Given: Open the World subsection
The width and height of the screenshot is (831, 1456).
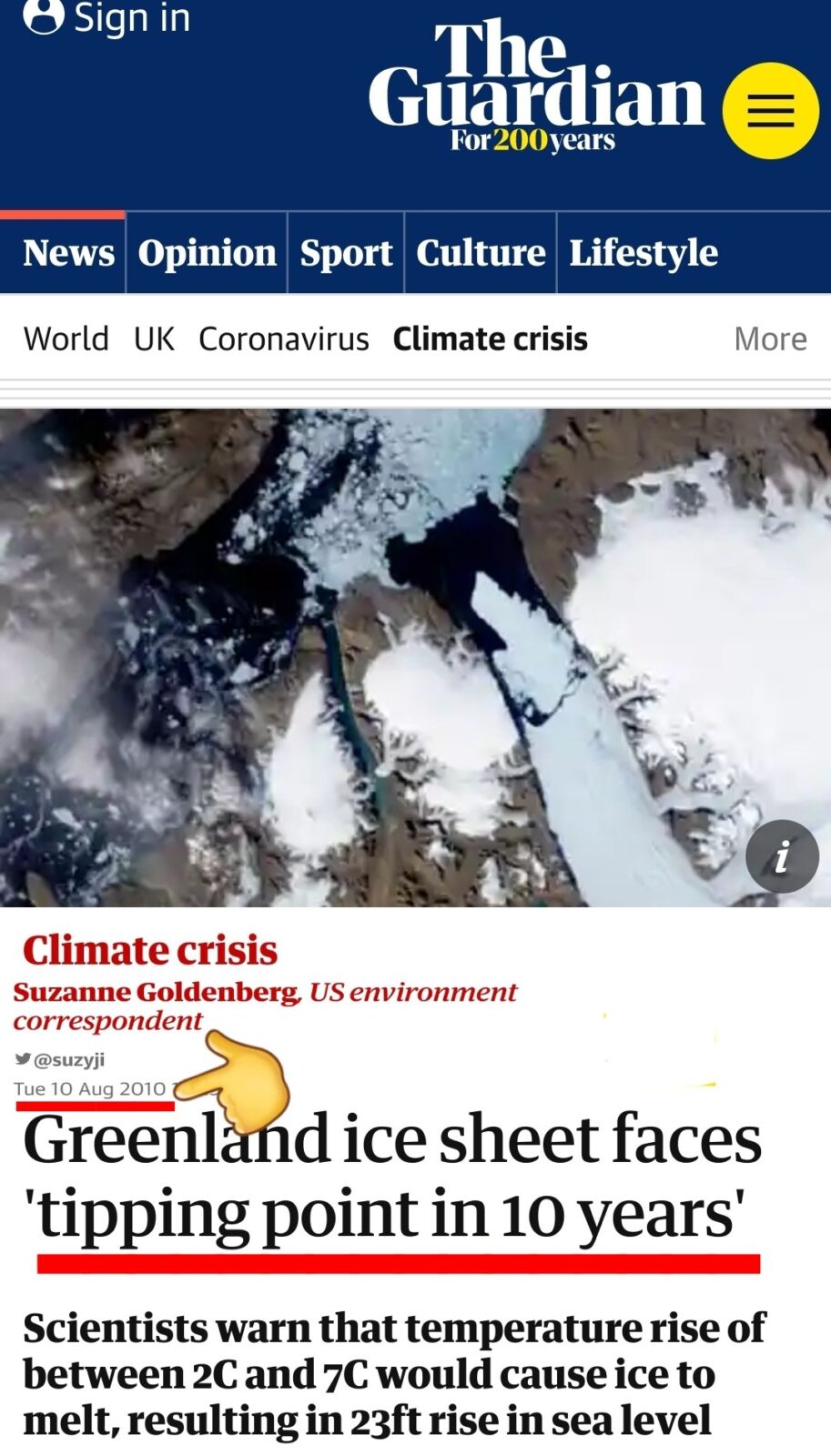Looking at the screenshot, I should coord(66,339).
